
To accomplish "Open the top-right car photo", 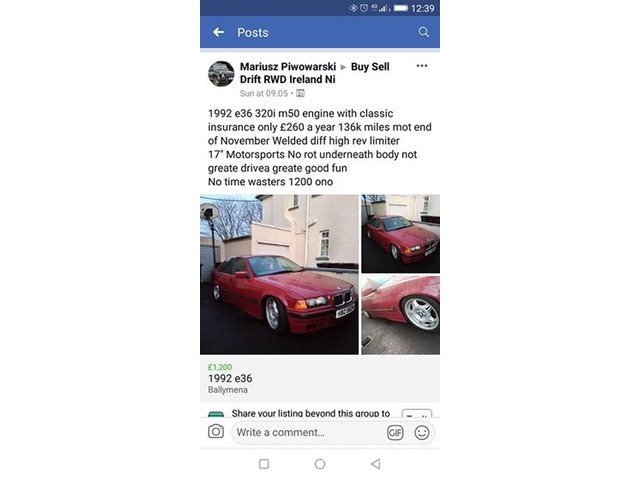I will 400,233.
